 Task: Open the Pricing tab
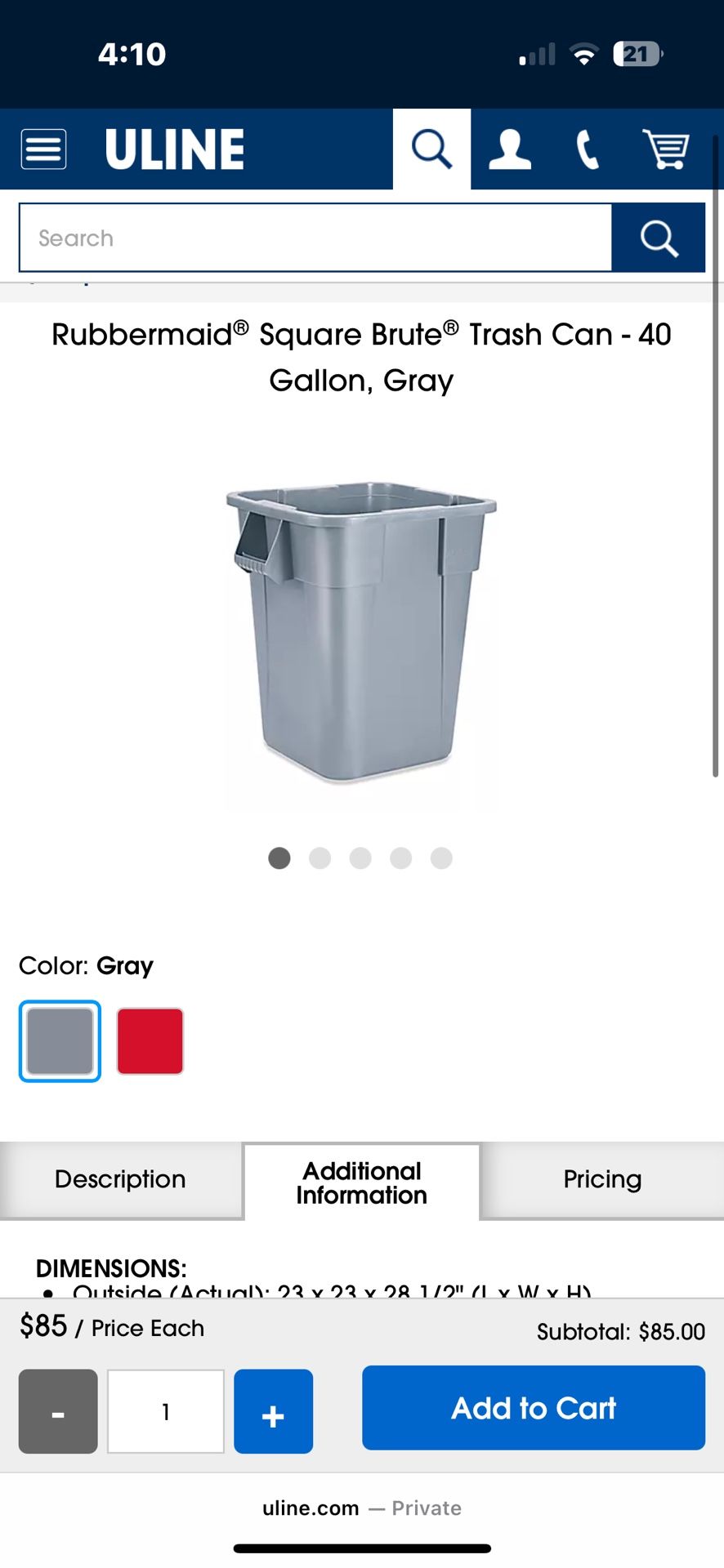click(x=601, y=1179)
